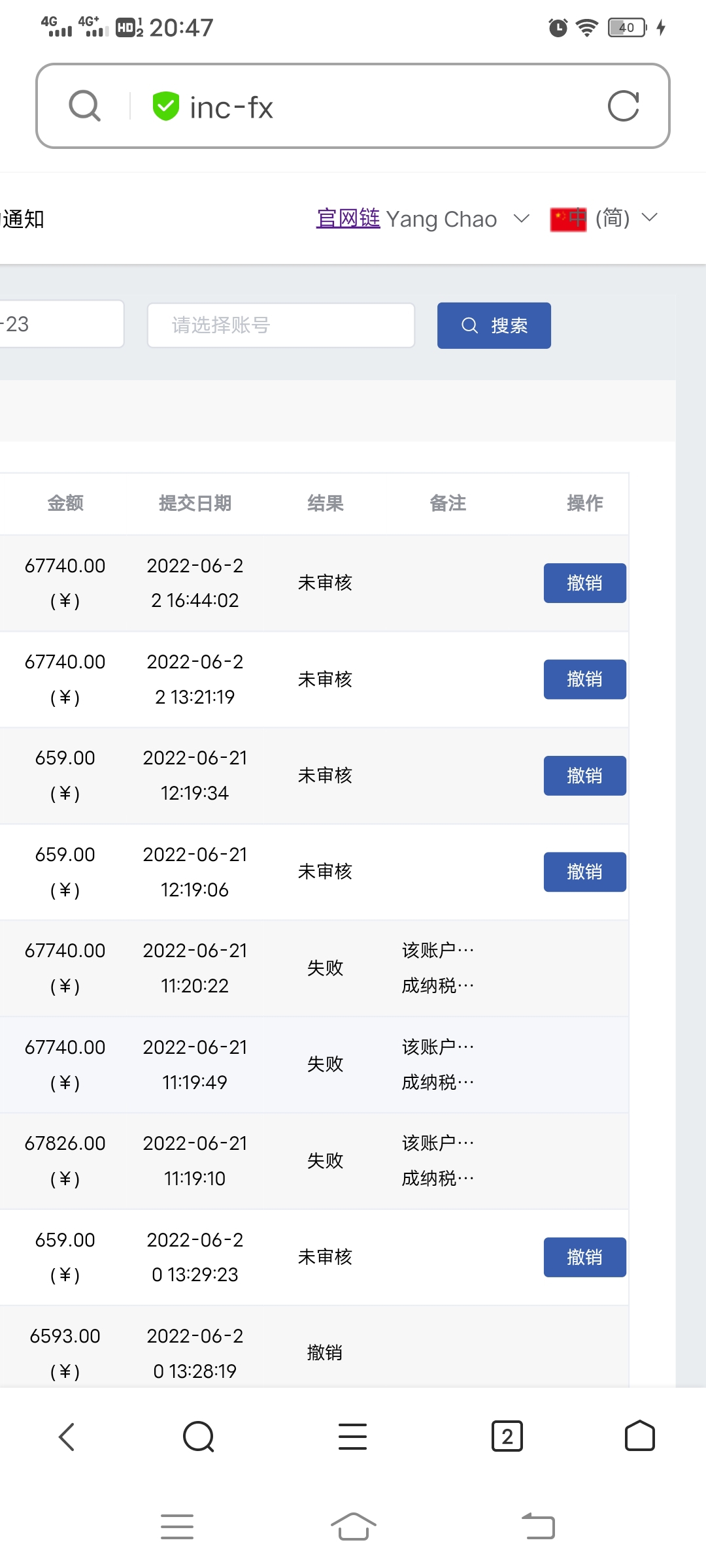Viewport: 706px width, 1568px height.
Task: Revoke the 12:19:06 entry using 撤销
Action: pos(584,872)
